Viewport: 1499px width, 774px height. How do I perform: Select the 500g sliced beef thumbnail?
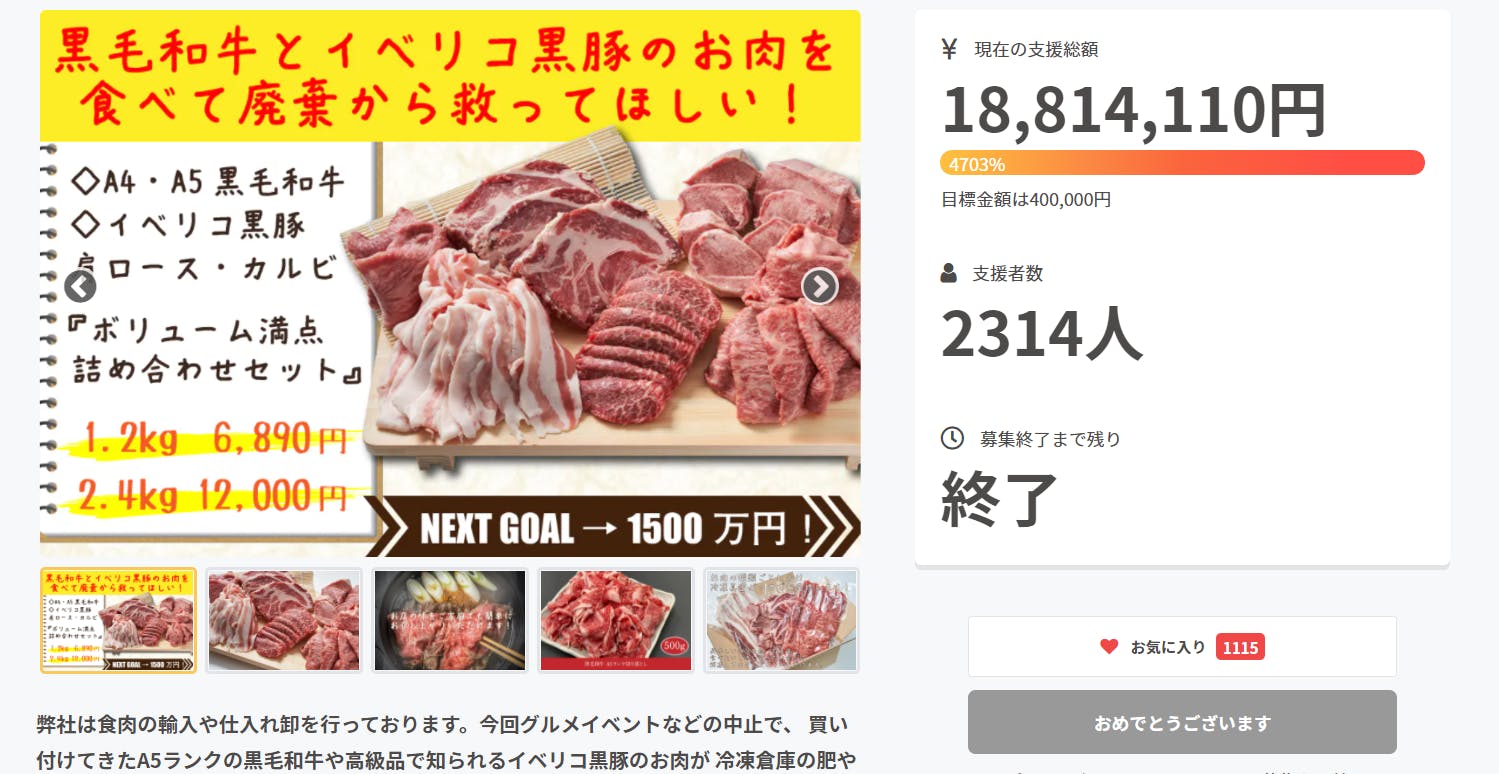point(616,620)
